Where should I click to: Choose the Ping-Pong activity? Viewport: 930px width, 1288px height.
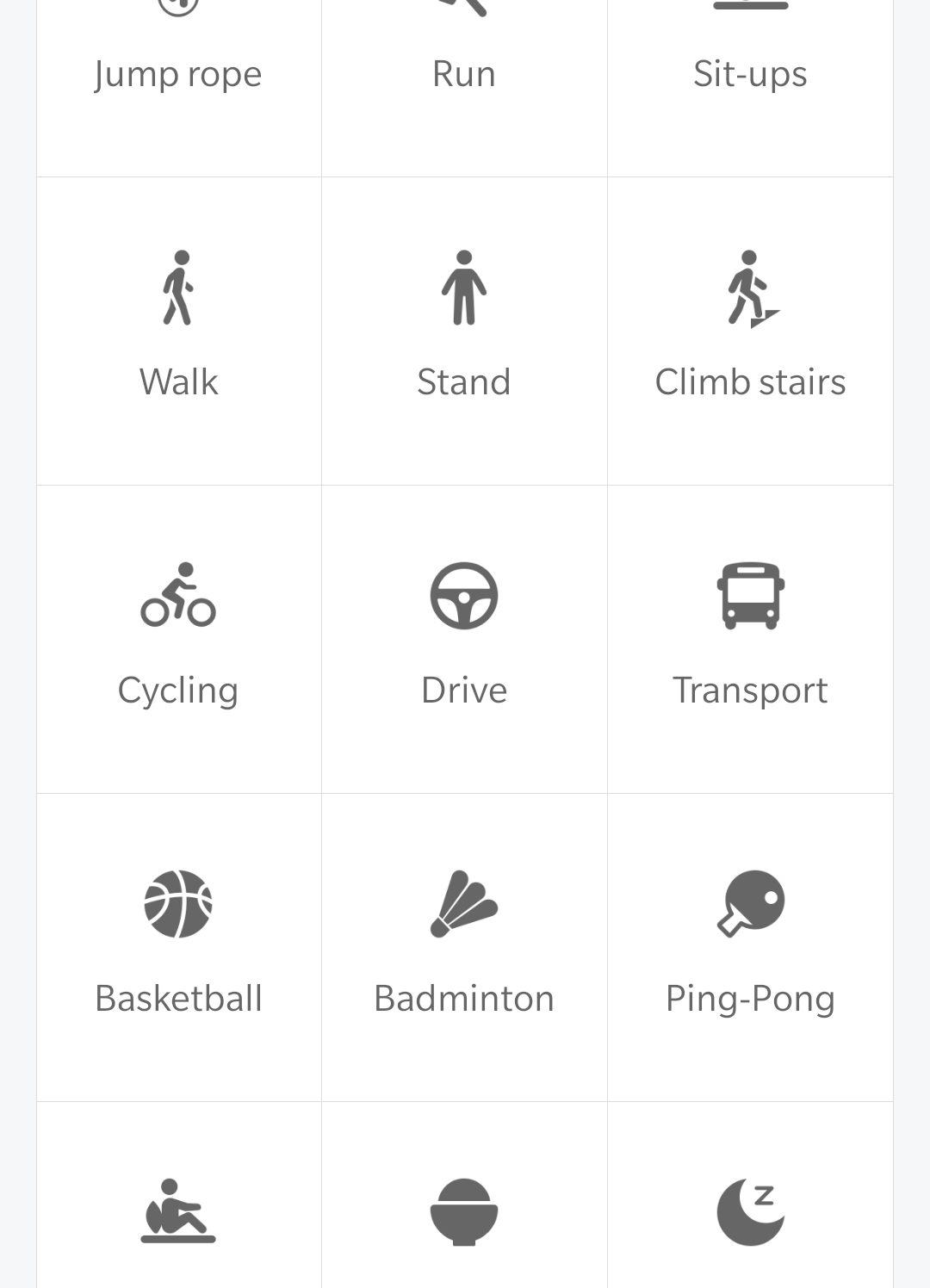point(750,947)
